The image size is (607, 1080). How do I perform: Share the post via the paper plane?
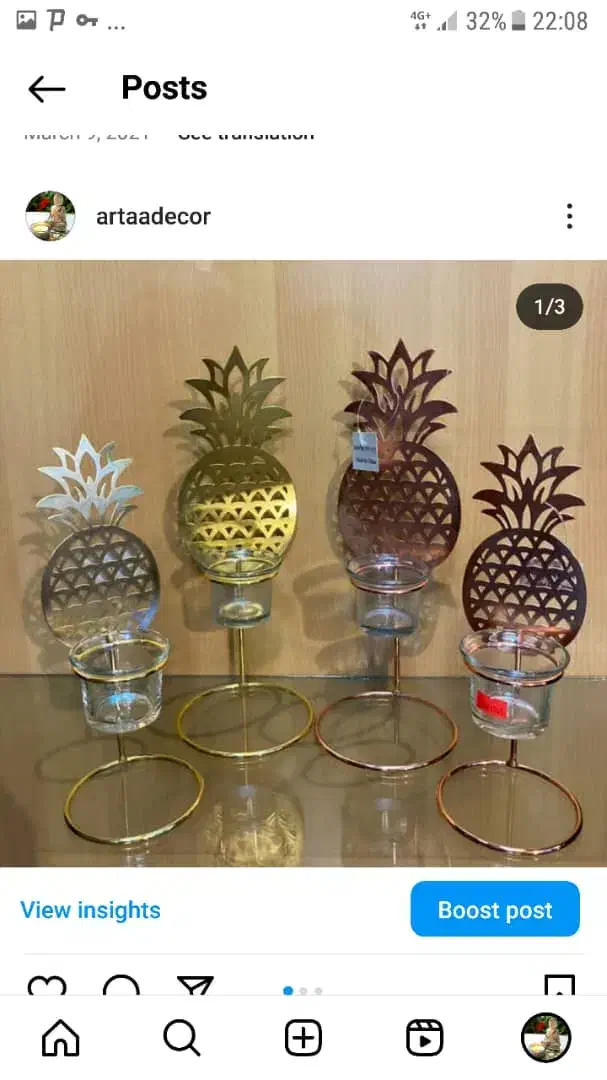coord(195,987)
